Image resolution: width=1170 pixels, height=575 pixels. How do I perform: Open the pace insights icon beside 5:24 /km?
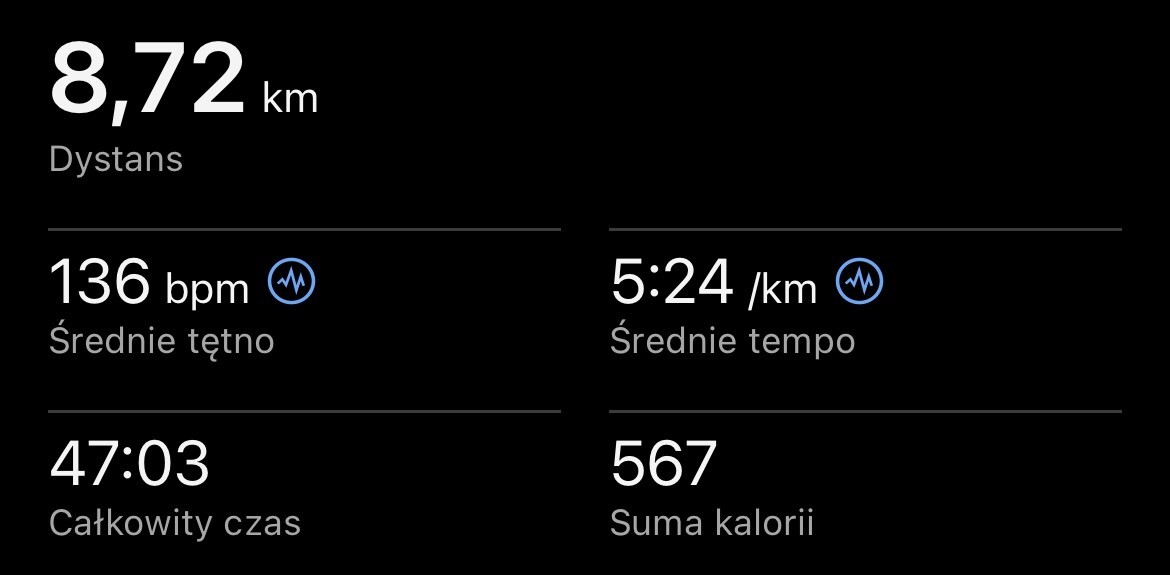(x=859, y=284)
